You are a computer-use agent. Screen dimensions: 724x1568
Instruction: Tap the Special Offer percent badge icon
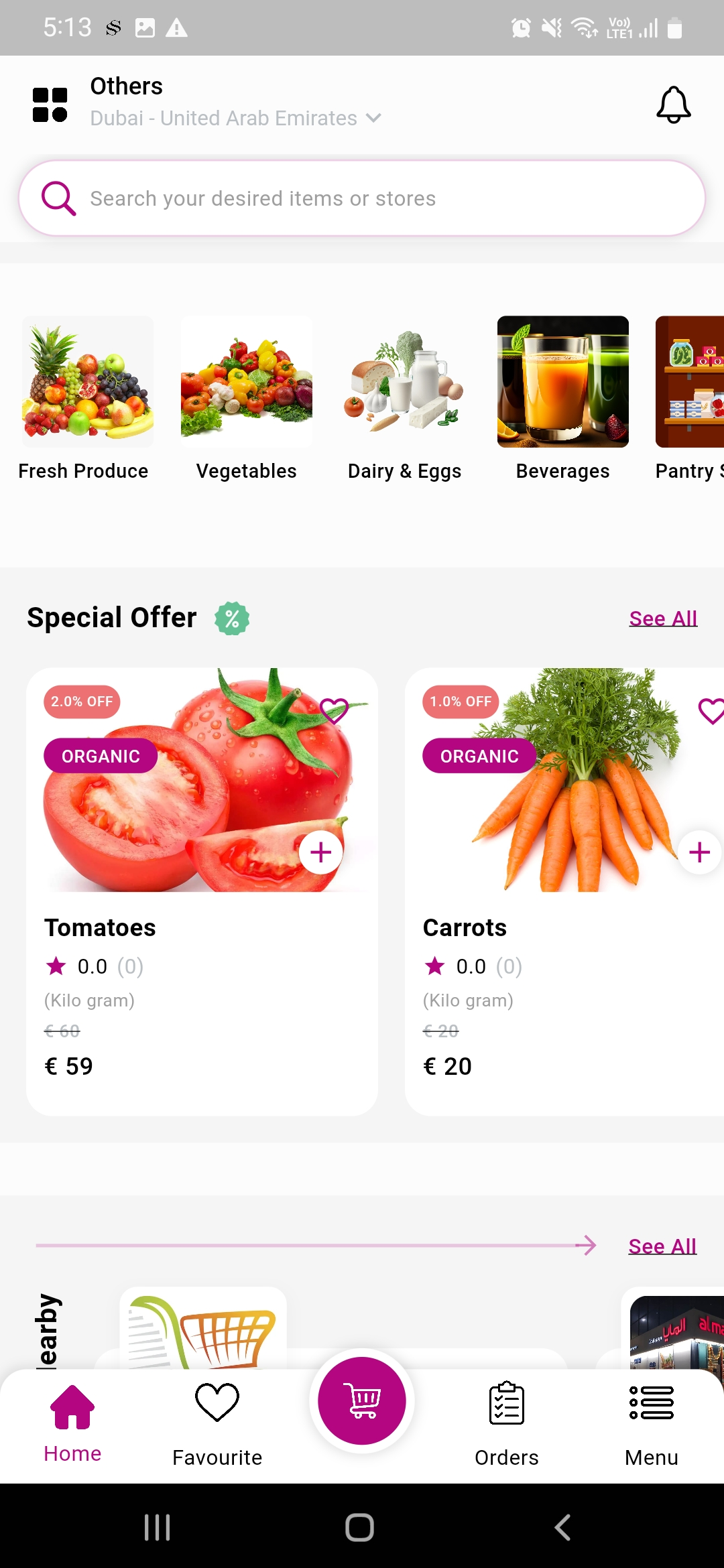pyautogui.click(x=231, y=617)
